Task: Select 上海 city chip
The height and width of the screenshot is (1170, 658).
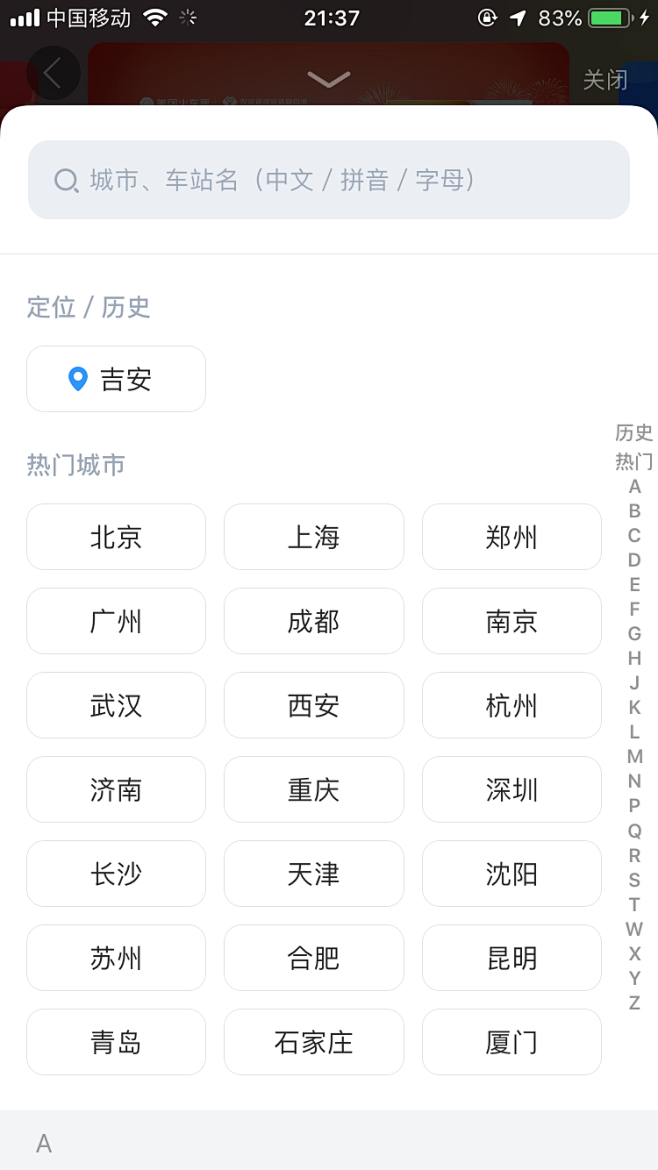Action: tap(314, 536)
